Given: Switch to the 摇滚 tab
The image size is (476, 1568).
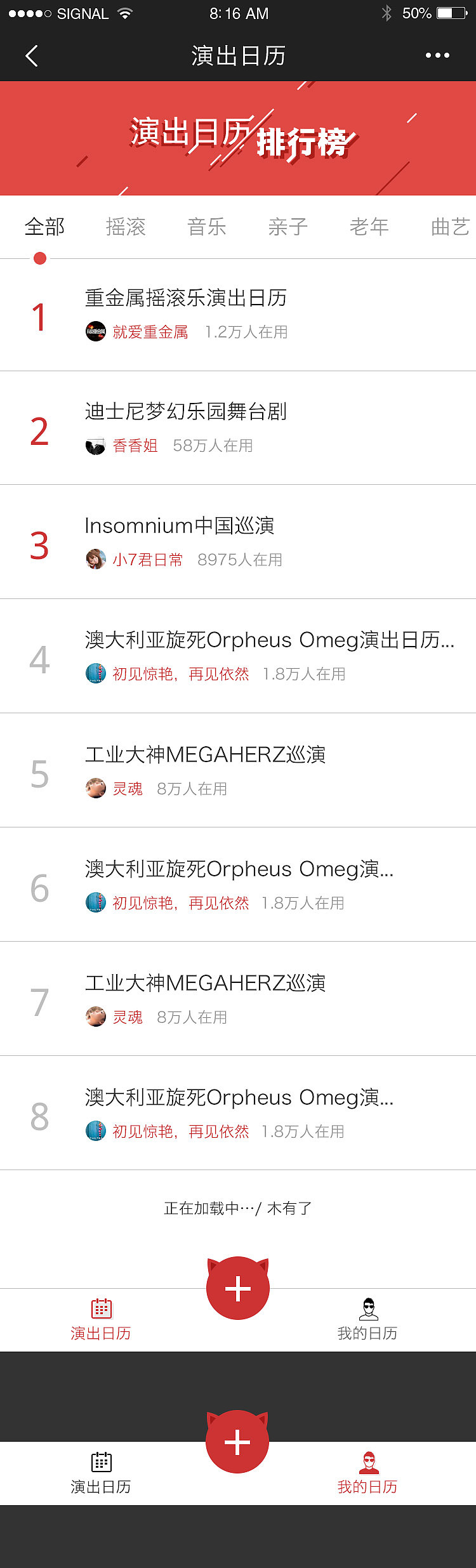Looking at the screenshot, I should pyautogui.click(x=126, y=227).
